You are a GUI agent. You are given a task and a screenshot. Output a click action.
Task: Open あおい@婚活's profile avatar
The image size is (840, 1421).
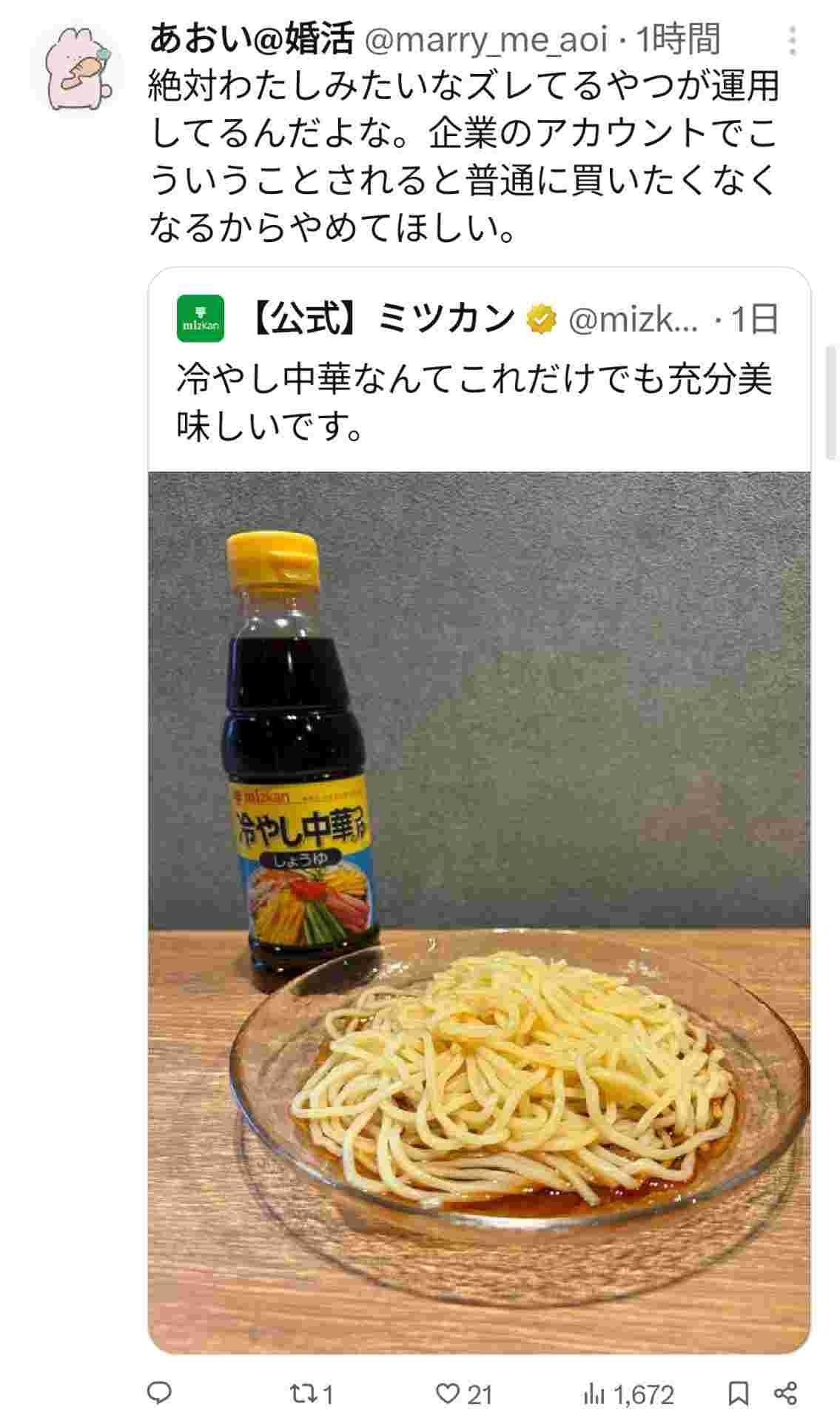[x=78, y=72]
